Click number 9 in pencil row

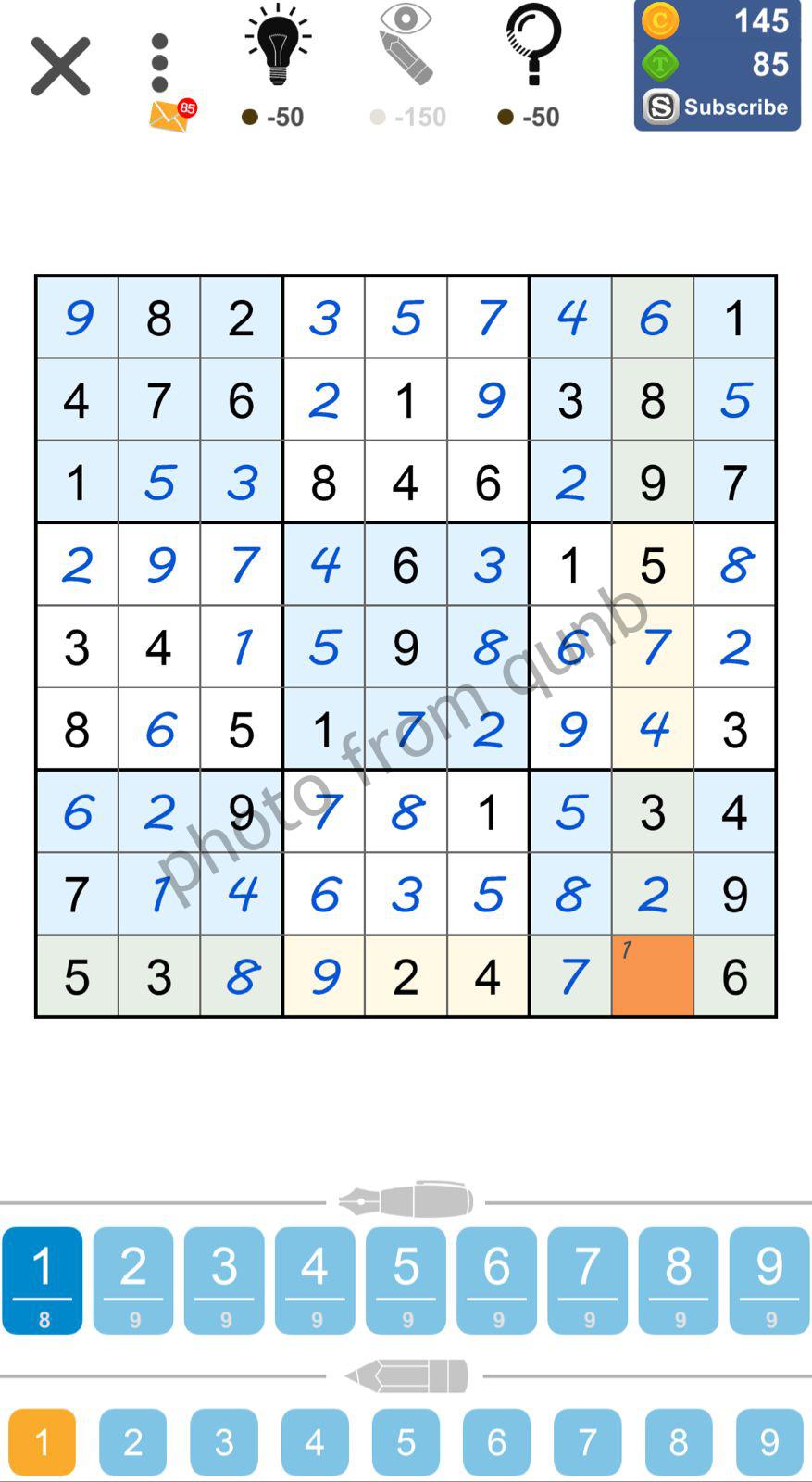coord(768,1441)
